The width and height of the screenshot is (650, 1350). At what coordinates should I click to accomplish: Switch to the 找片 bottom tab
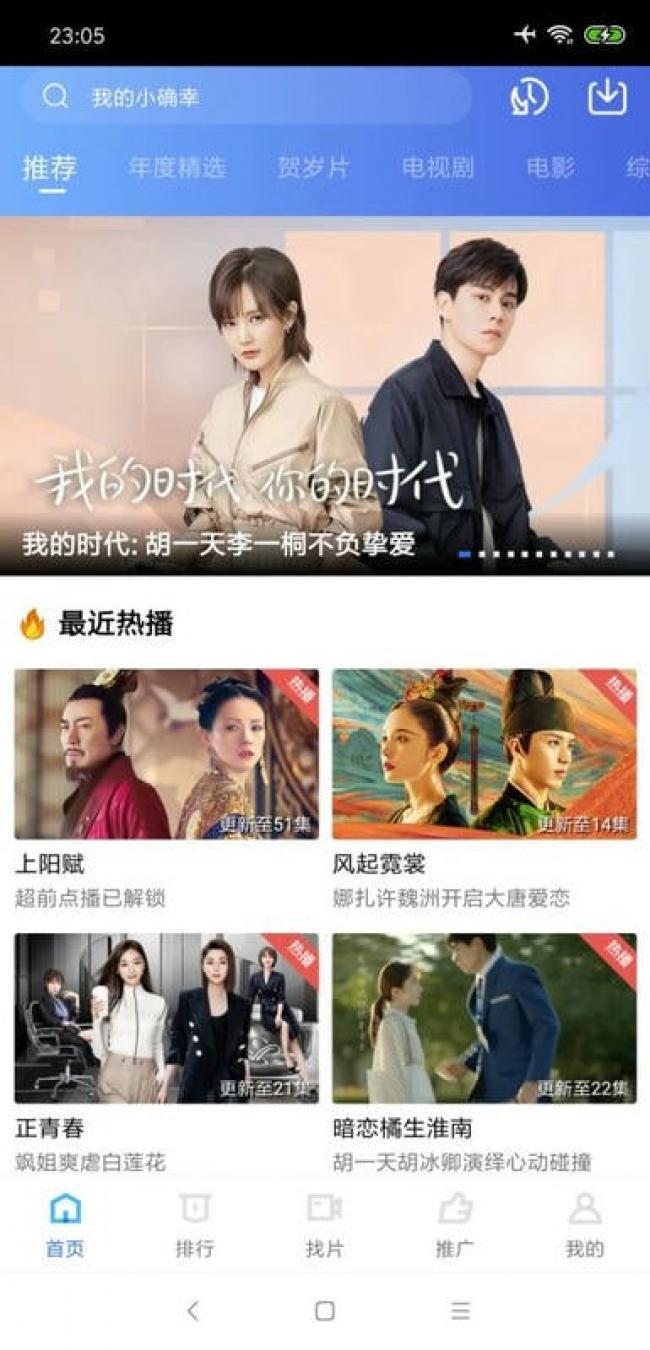tap(324, 1224)
